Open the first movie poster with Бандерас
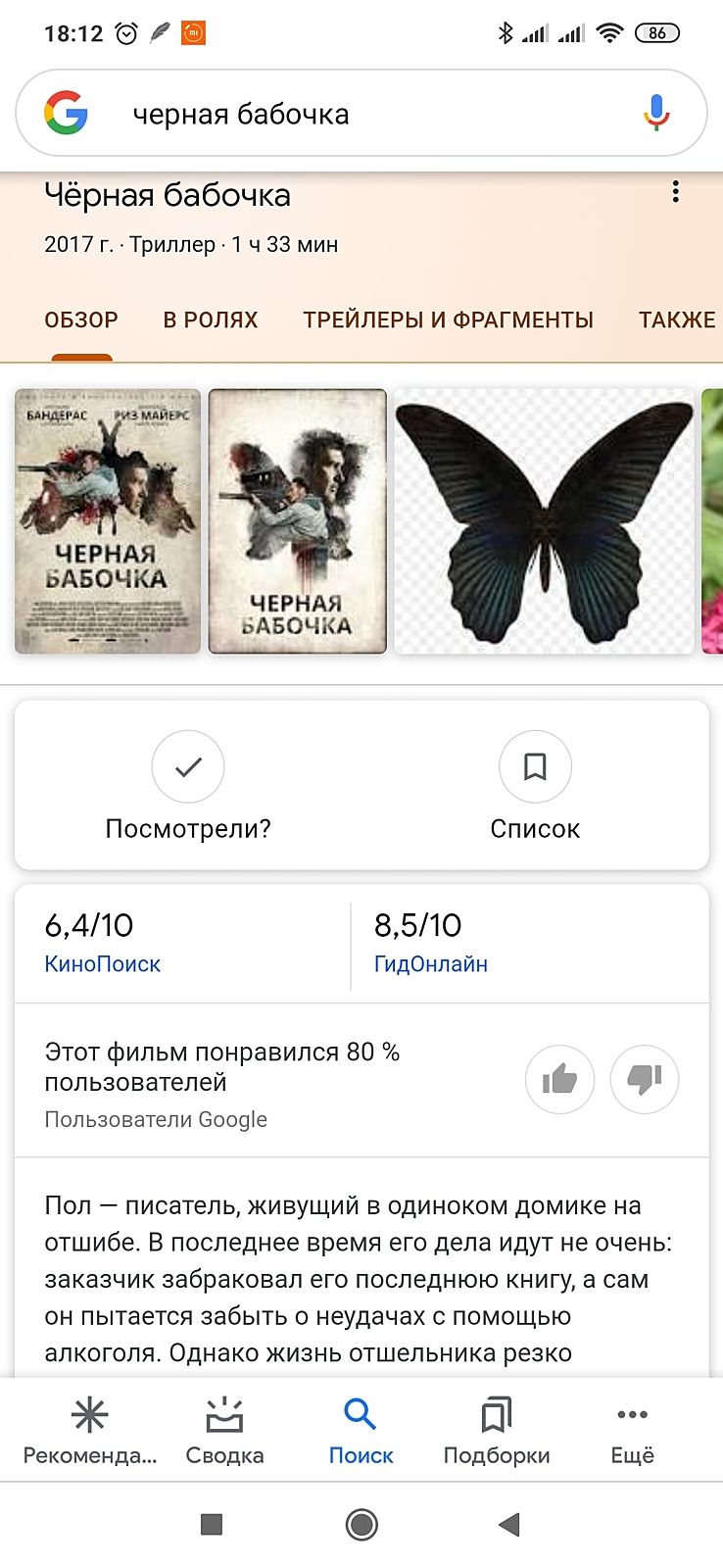723x1568 pixels. point(108,520)
